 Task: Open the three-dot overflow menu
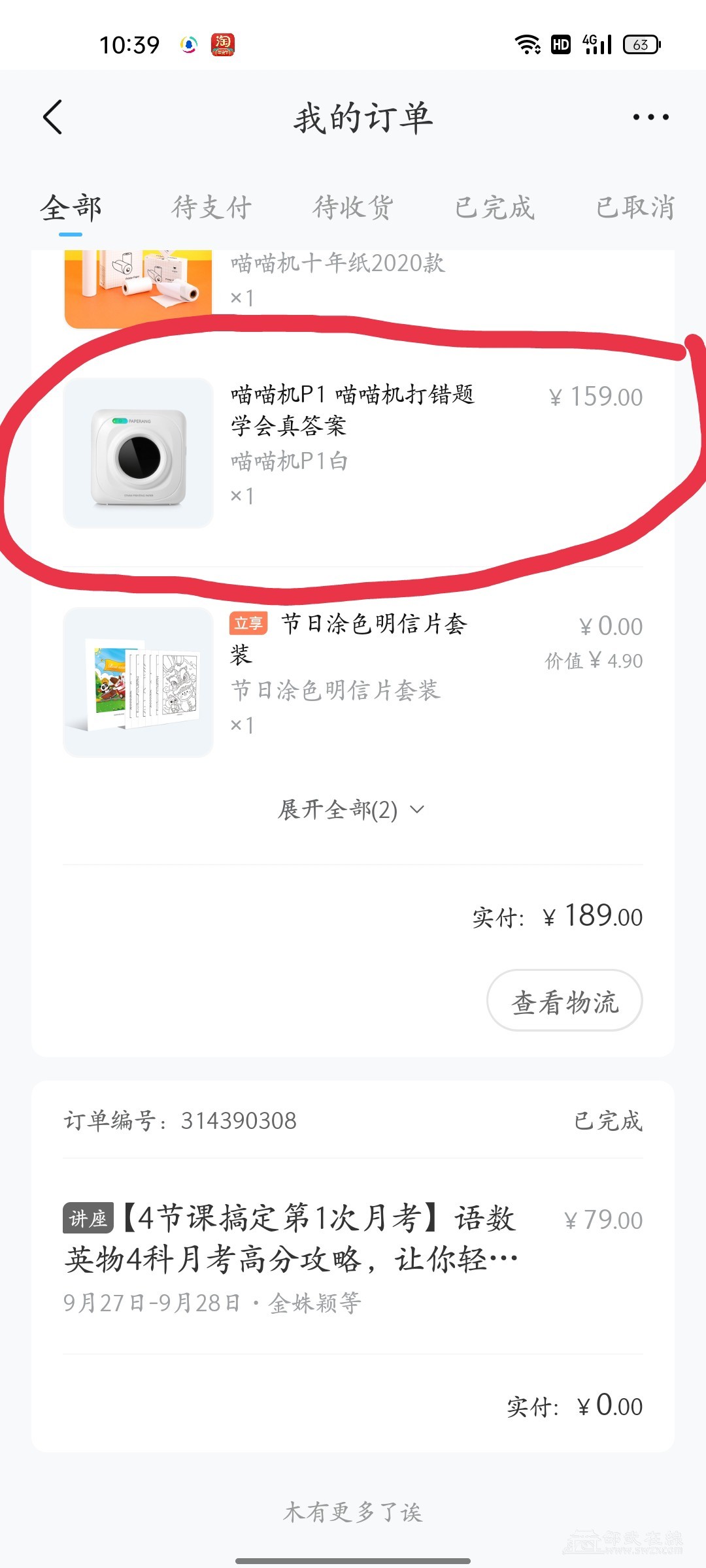pyautogui.click(x=650, y=118)
